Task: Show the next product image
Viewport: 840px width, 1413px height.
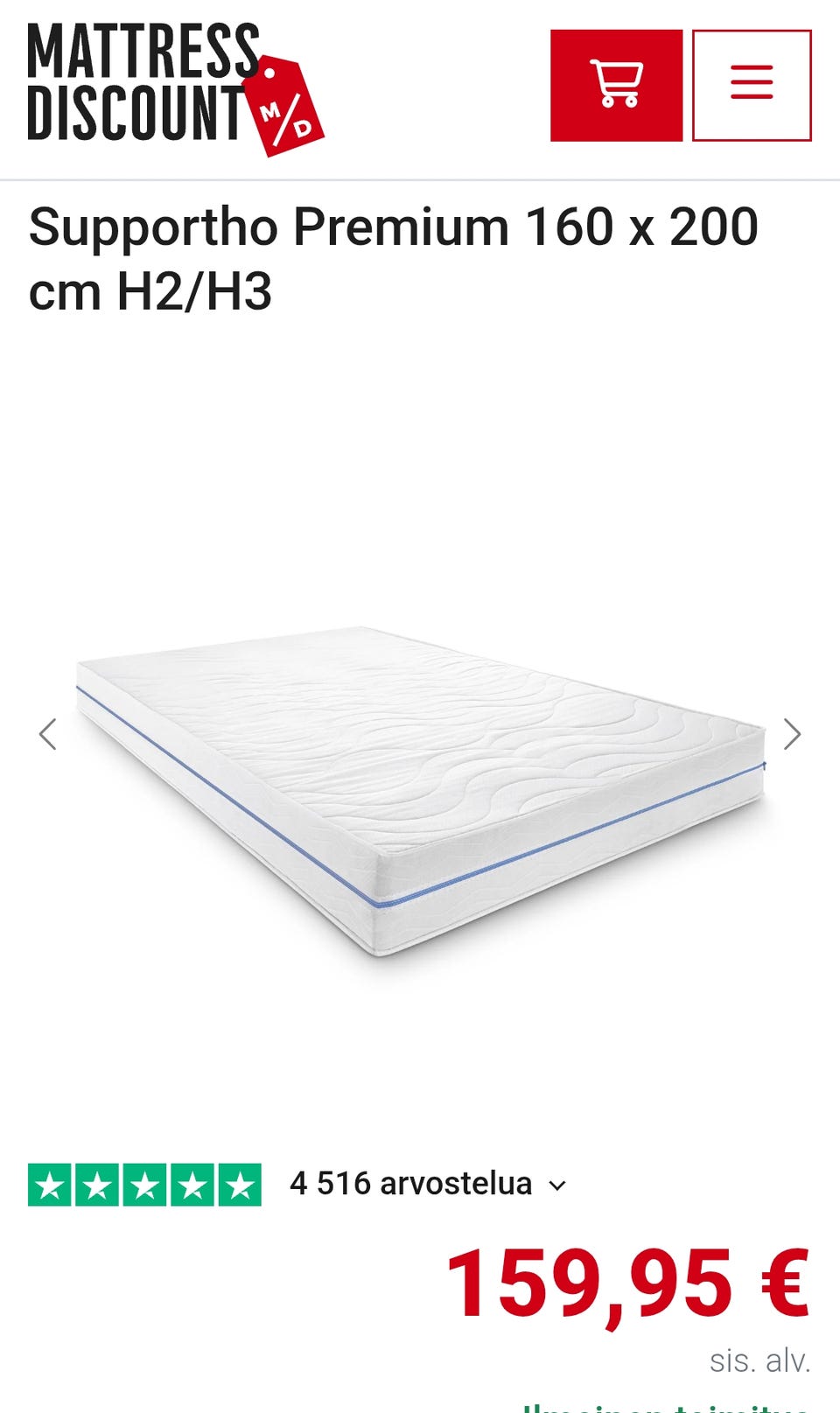Action: pos(792,734)
